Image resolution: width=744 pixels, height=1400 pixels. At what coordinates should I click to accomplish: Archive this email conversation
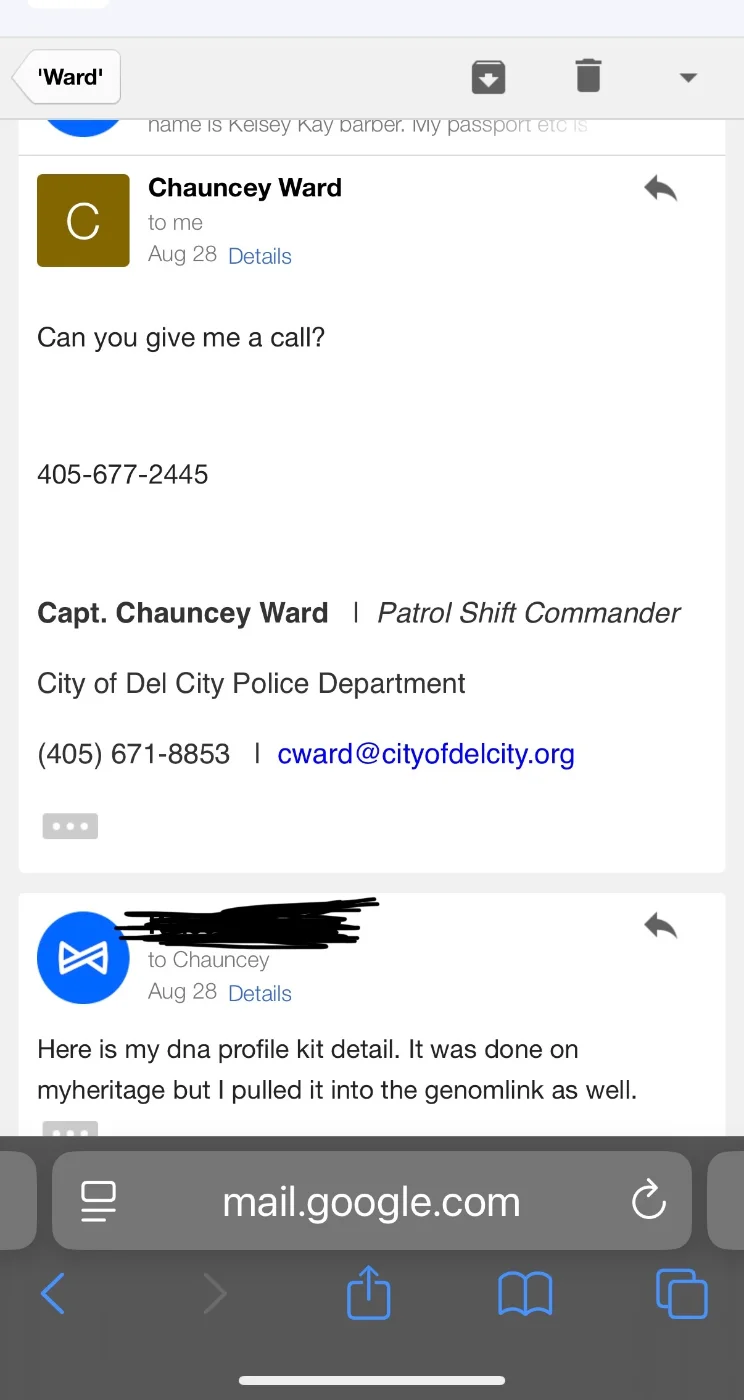coord(488,76)
